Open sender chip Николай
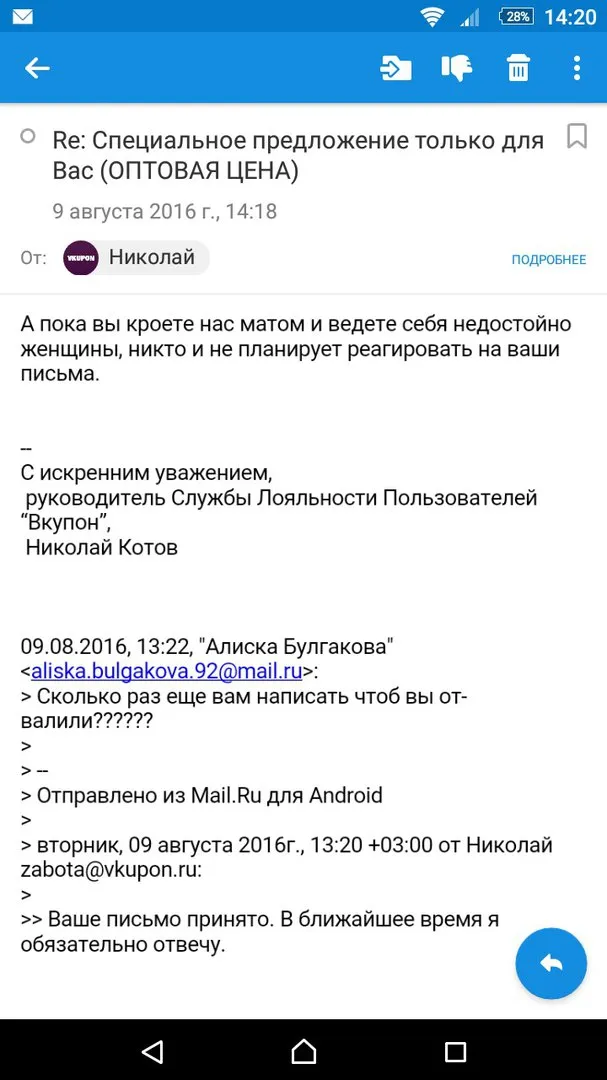The width and height of the screenshot is (607, 1080). pos(136,258)
